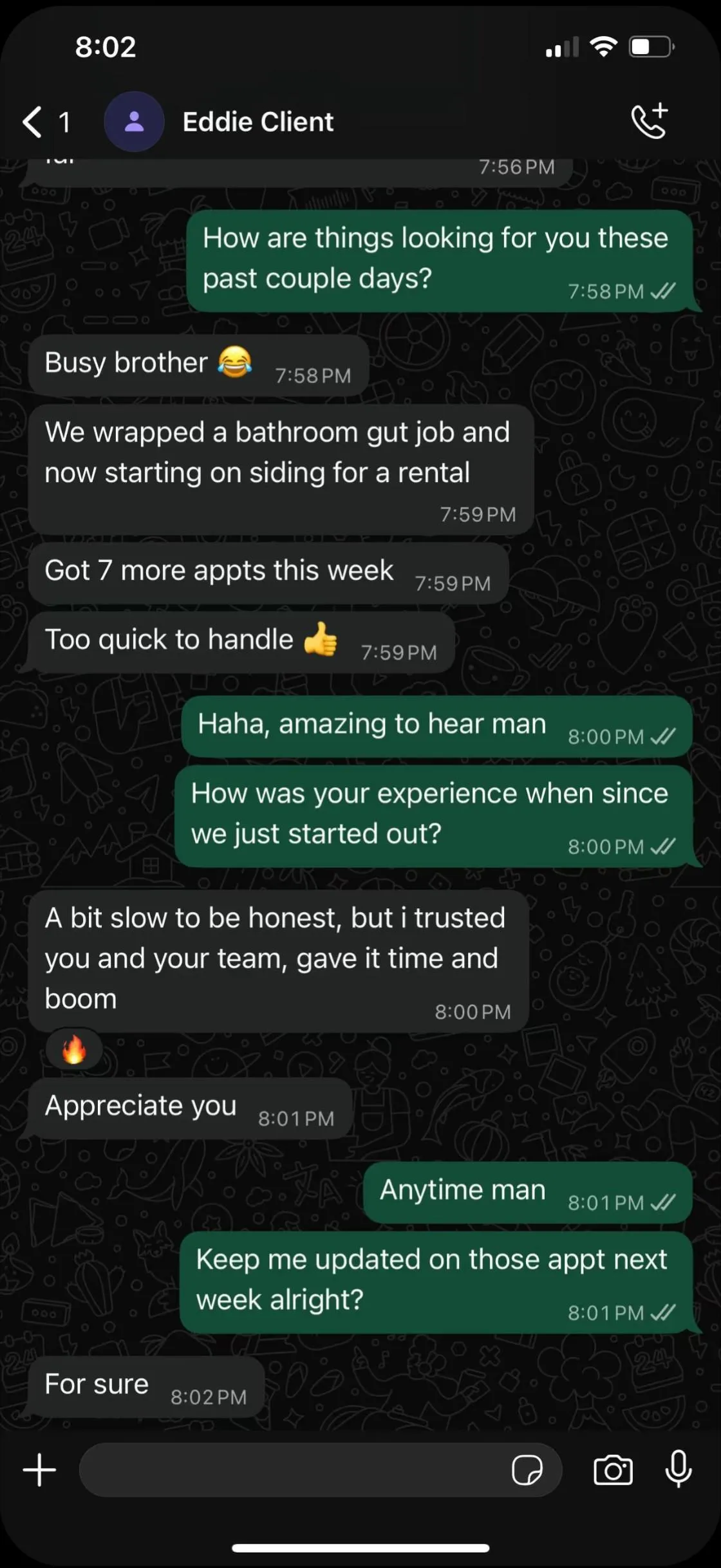
Task: Open the attachment plus menu
Action: pos(39,1470)
